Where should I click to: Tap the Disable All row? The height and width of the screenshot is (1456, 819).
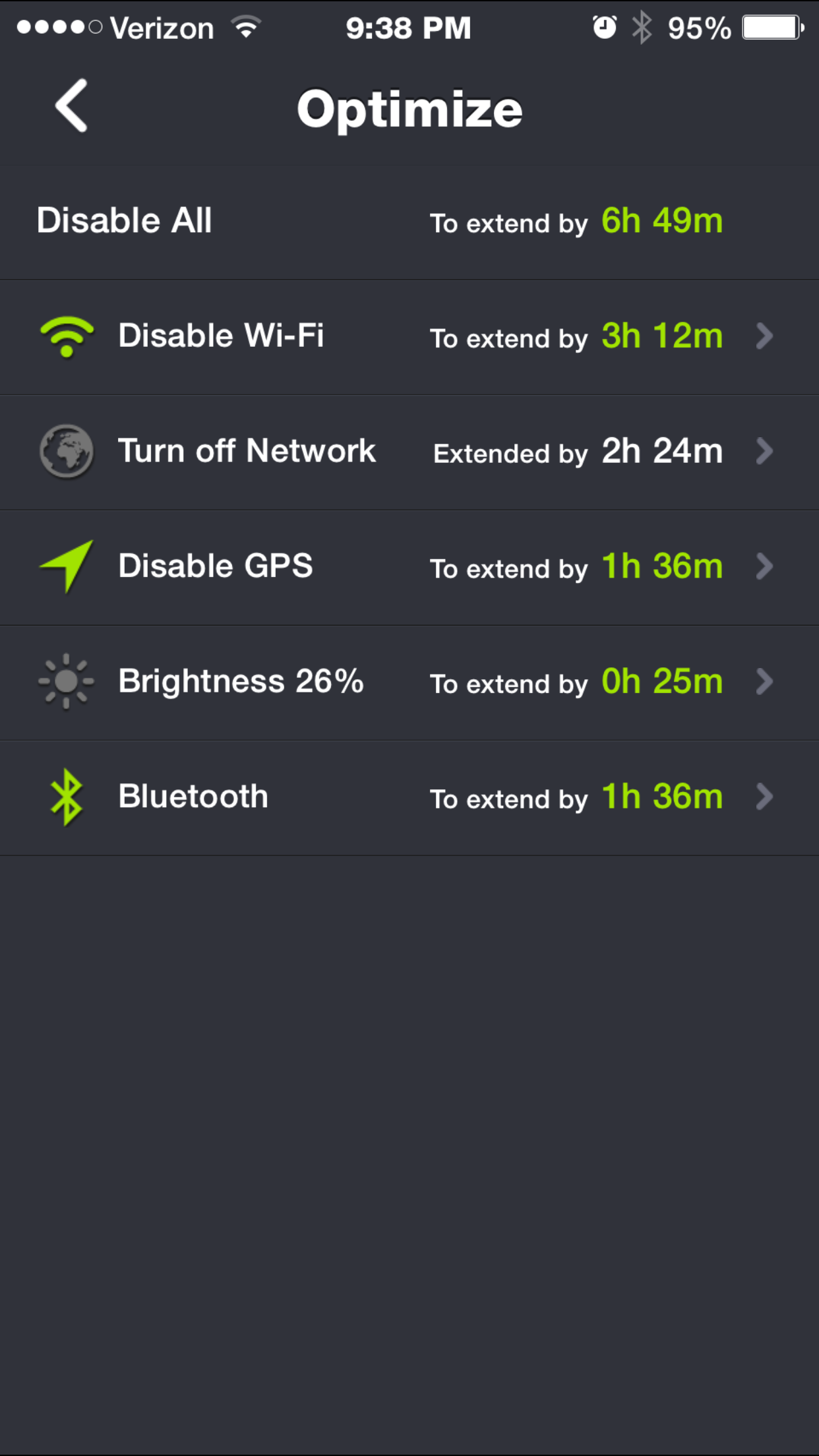pos(409,222)
